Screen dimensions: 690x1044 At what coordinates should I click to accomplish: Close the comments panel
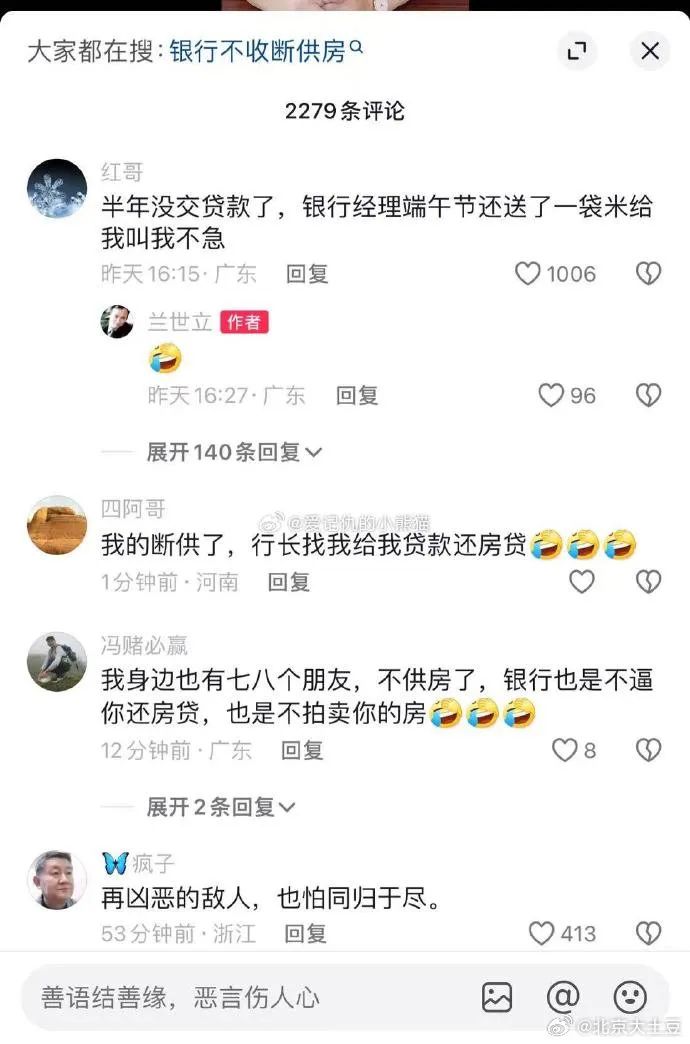pyautogui.click(x=650, y=51)
